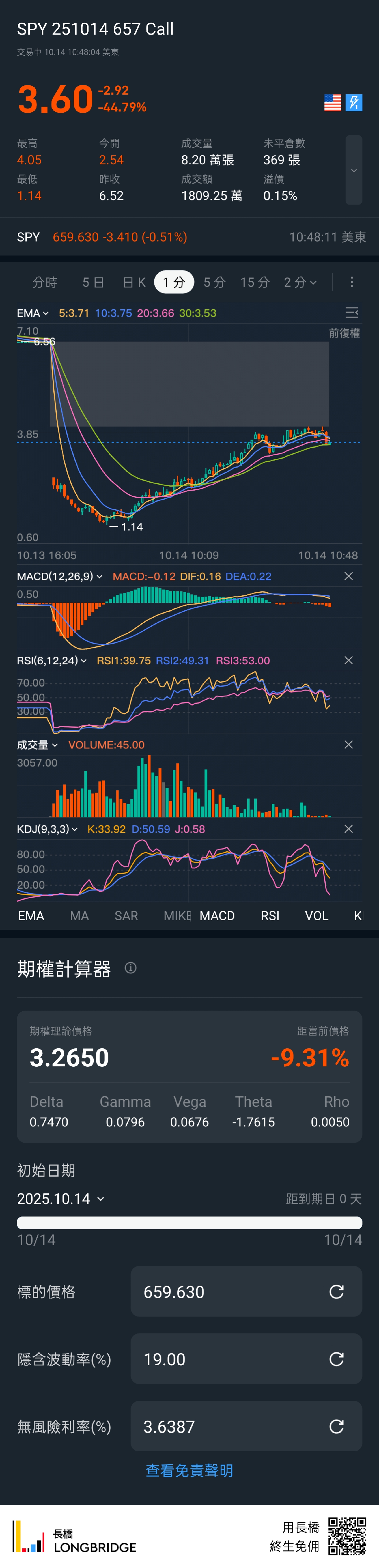Screen dimensions: 379x1568
Task: Open the 初始日期 date dropdown
Action: 61,1199
